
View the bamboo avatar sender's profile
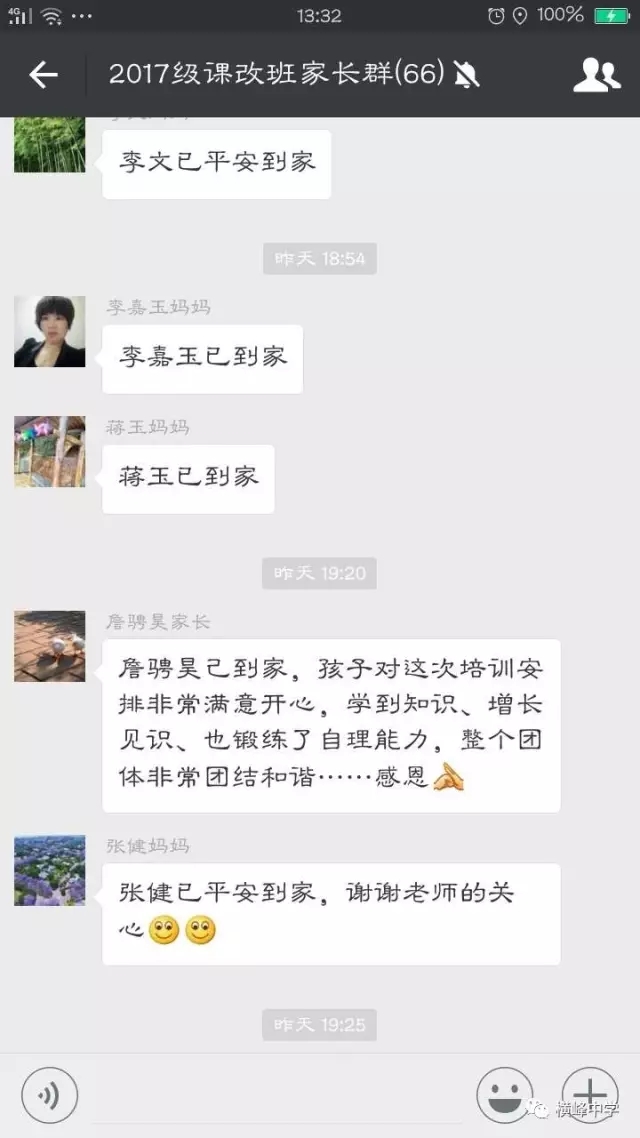pos(50,145)
